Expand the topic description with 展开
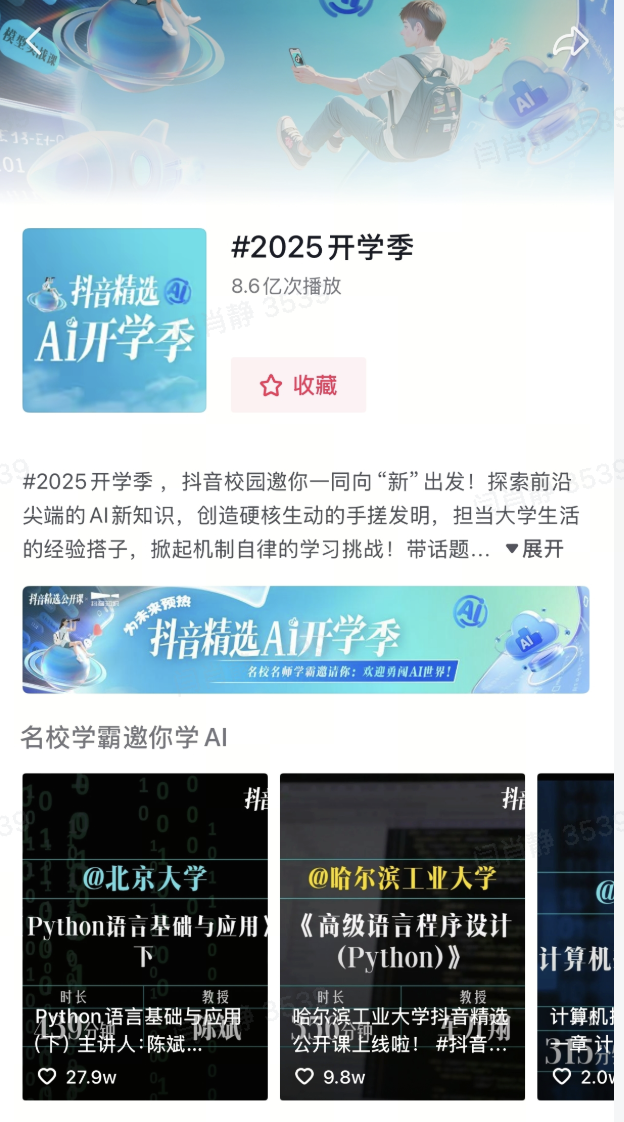Viewport: 624px width, 1122px height. [x=535, y=548]
